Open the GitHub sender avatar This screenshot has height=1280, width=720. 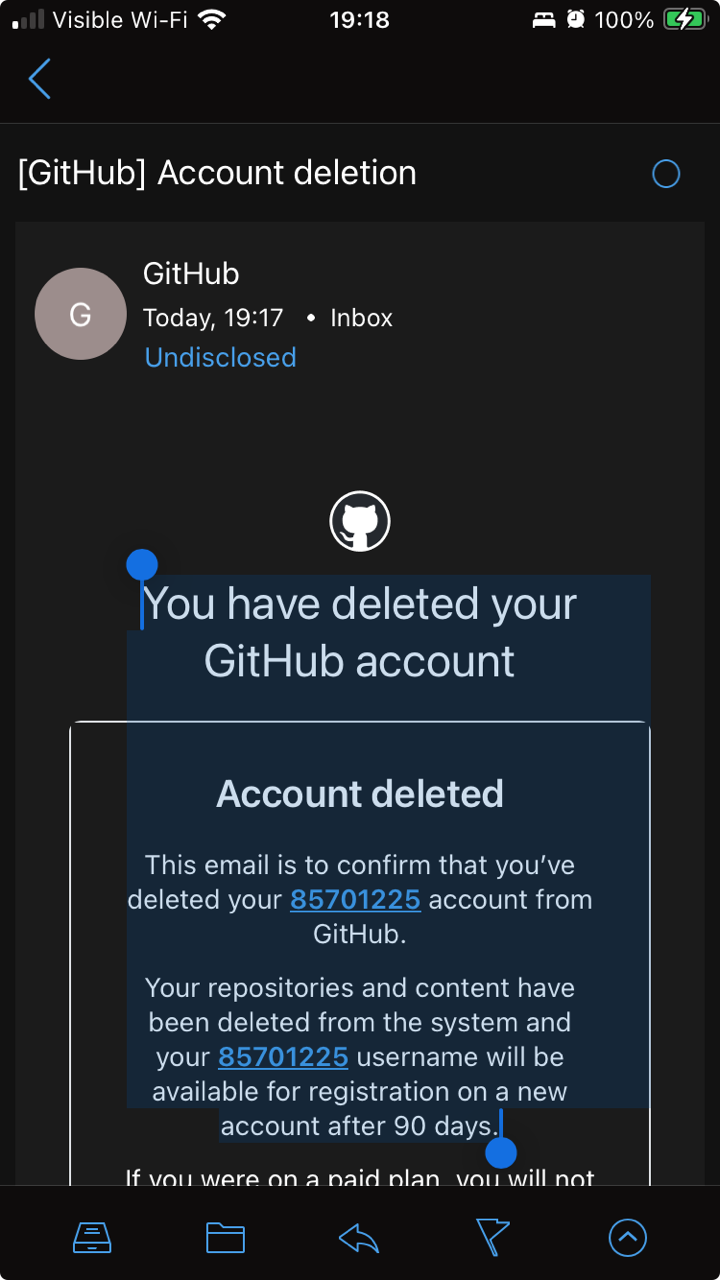pos(80,314)
